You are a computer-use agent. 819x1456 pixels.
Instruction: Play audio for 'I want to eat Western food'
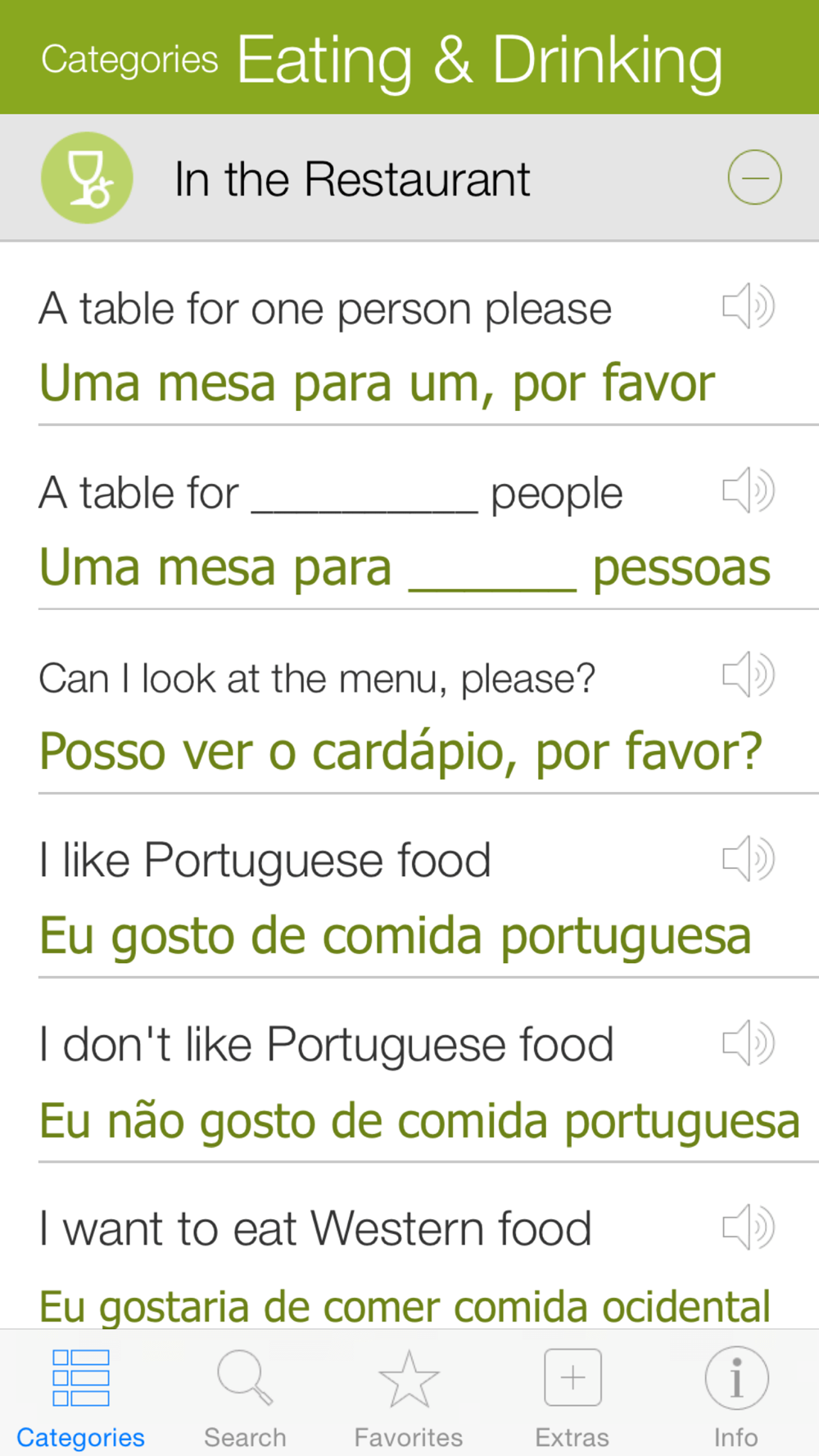tap(749, 1228)
